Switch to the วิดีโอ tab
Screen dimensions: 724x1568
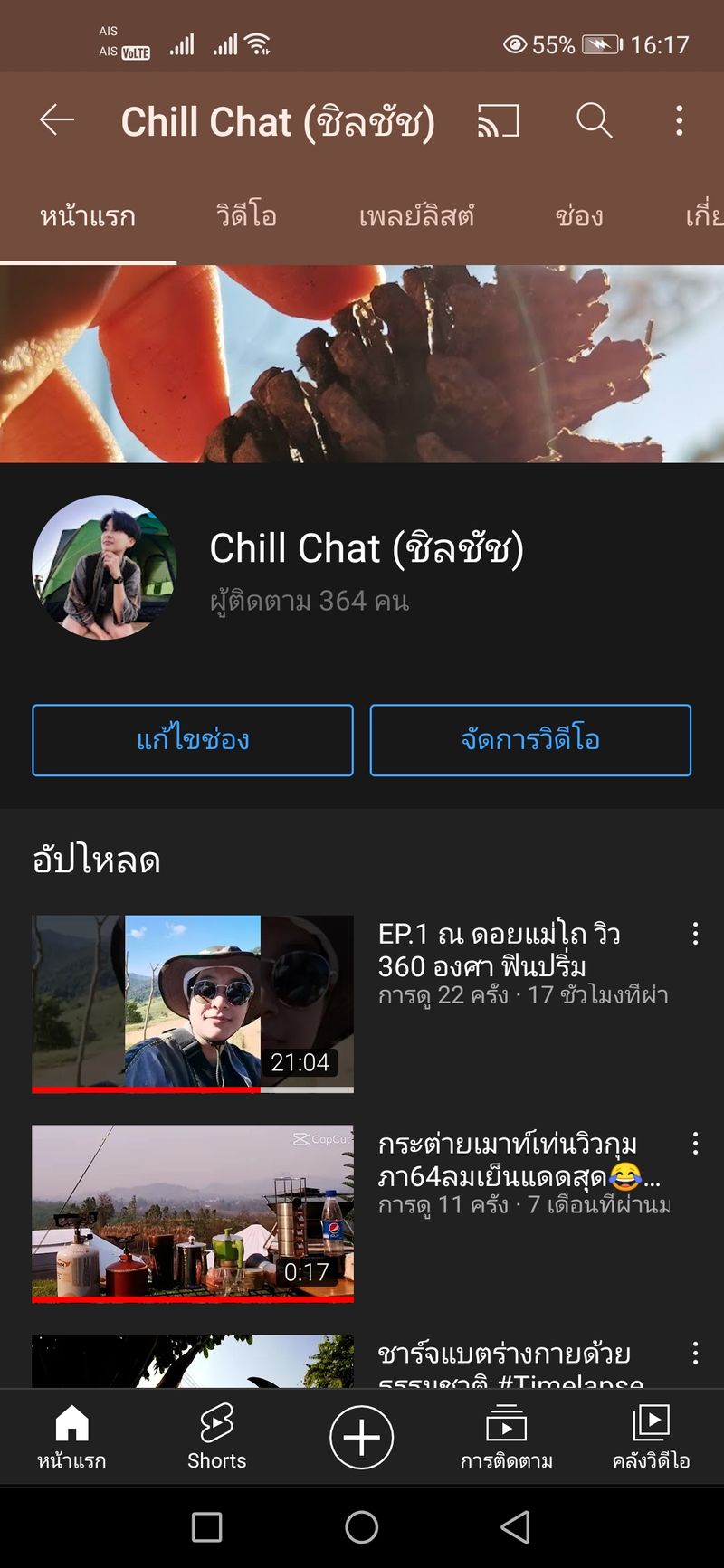(245, 217)
